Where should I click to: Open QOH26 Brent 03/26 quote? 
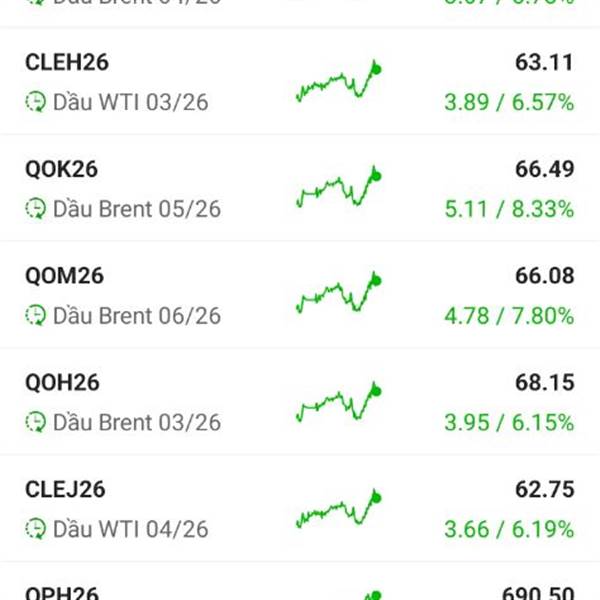pyautogui.click(x=300, y=402)
